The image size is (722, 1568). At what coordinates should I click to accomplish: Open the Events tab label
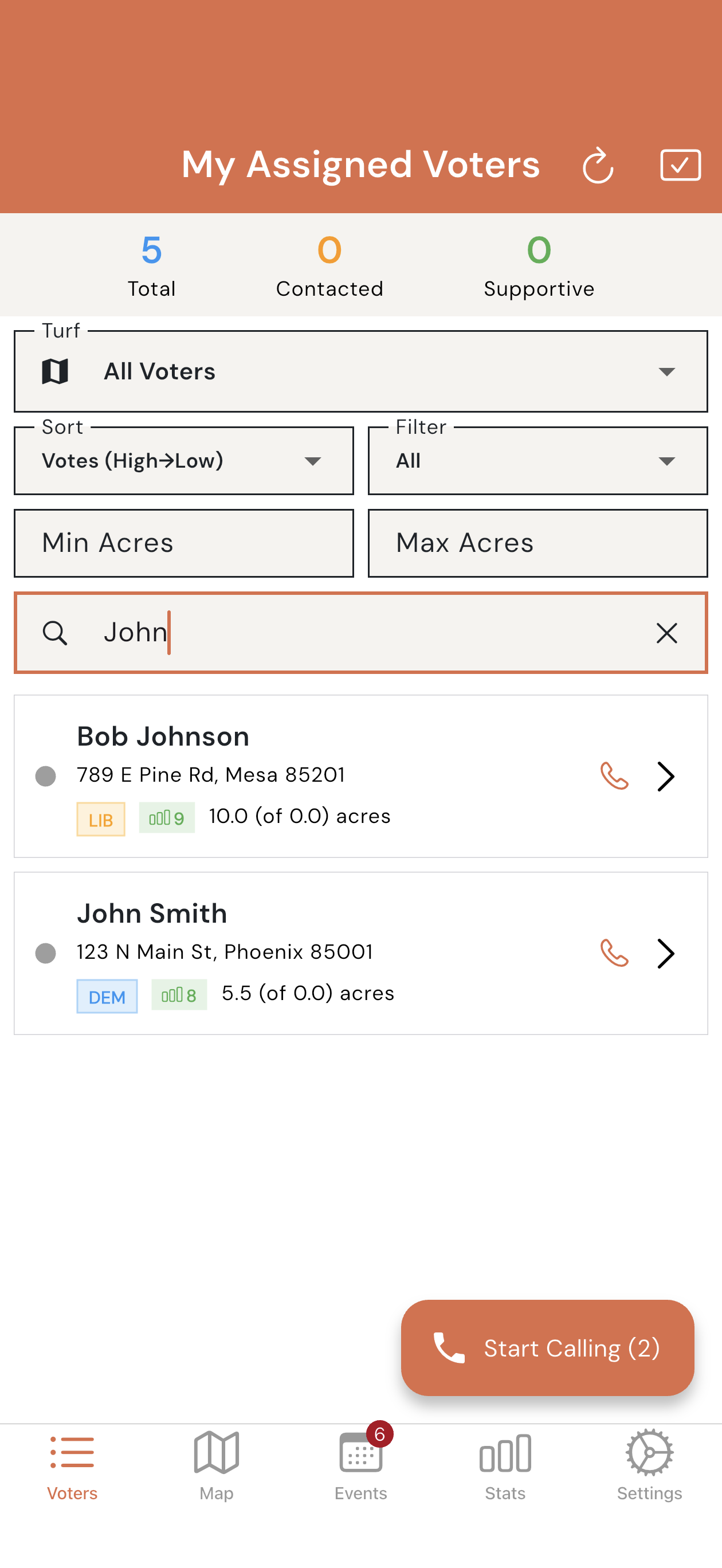(360, 1493)
